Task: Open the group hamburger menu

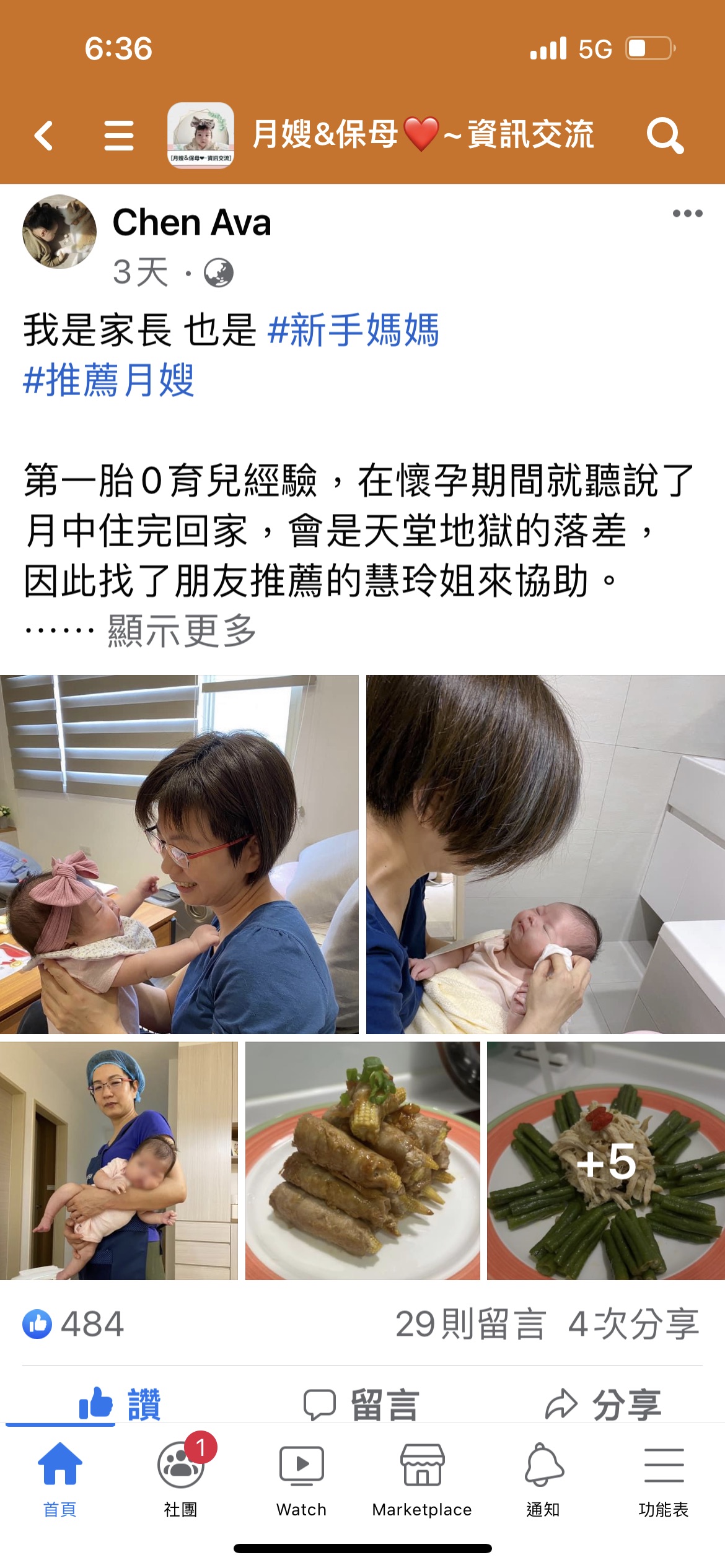Action: 118,136
